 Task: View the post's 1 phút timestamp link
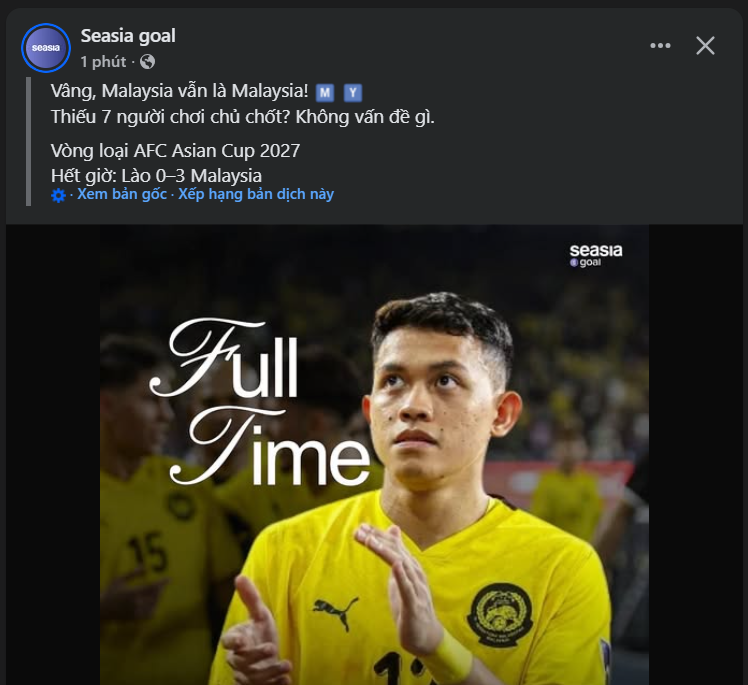[103, 62]
